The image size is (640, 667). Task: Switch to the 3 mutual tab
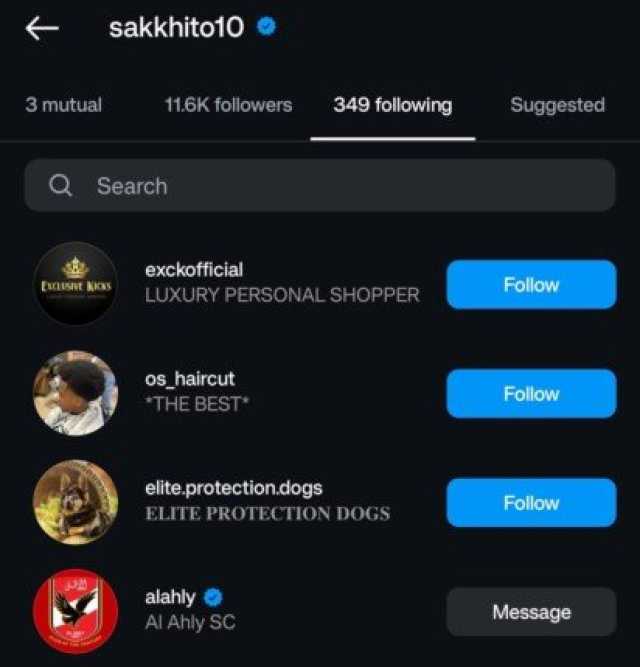tap(64, 105)
